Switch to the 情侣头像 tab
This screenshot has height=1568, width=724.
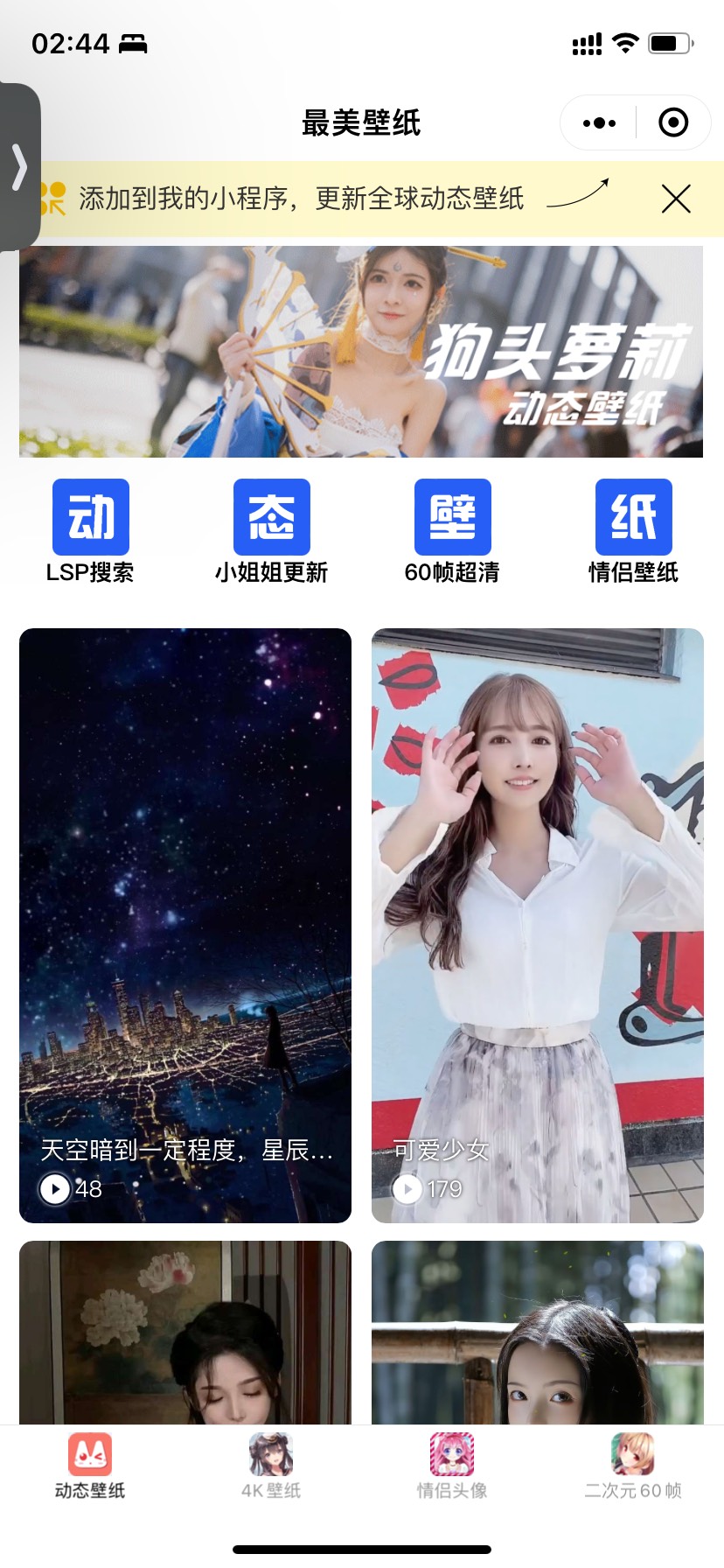[x=452, y=1466]
